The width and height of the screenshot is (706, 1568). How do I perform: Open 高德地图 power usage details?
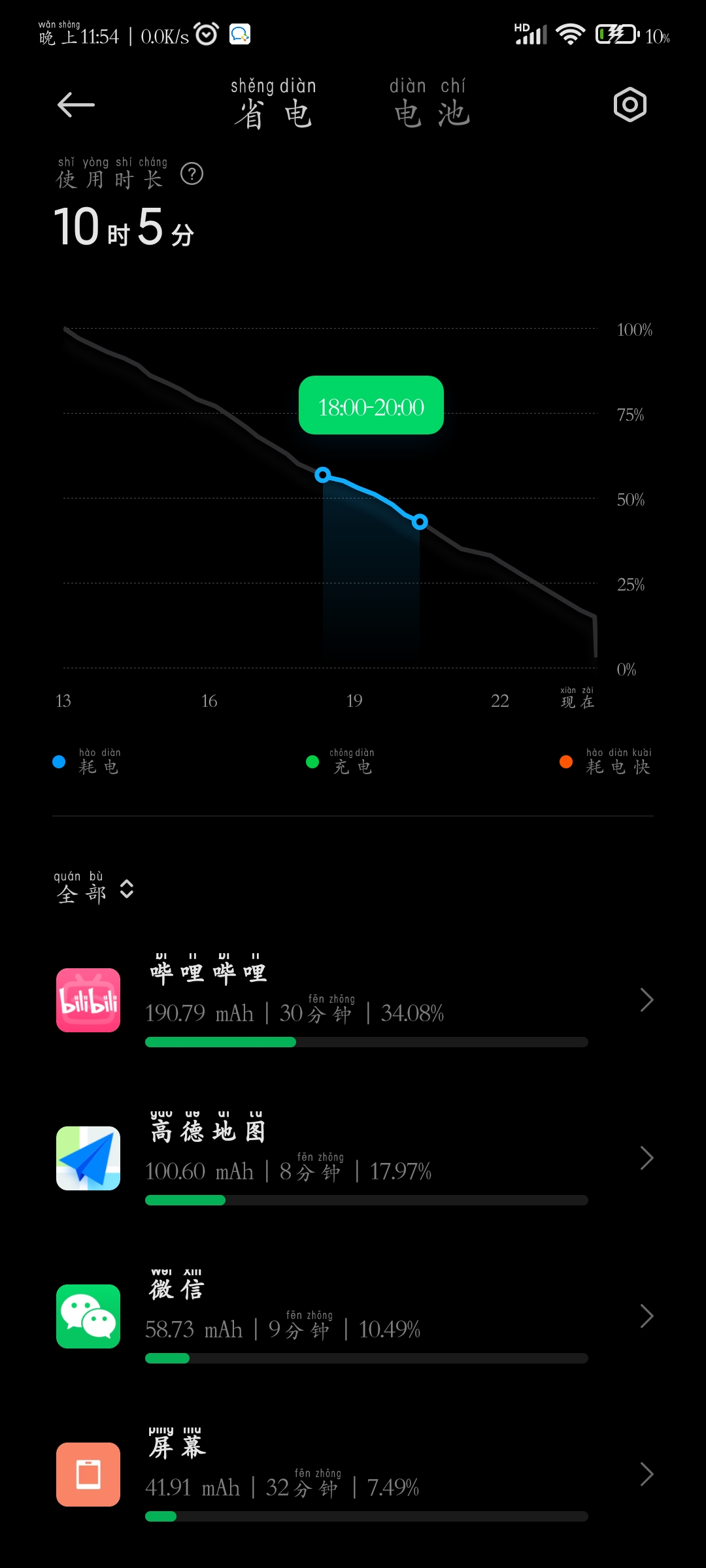(x=353, y=1158)
